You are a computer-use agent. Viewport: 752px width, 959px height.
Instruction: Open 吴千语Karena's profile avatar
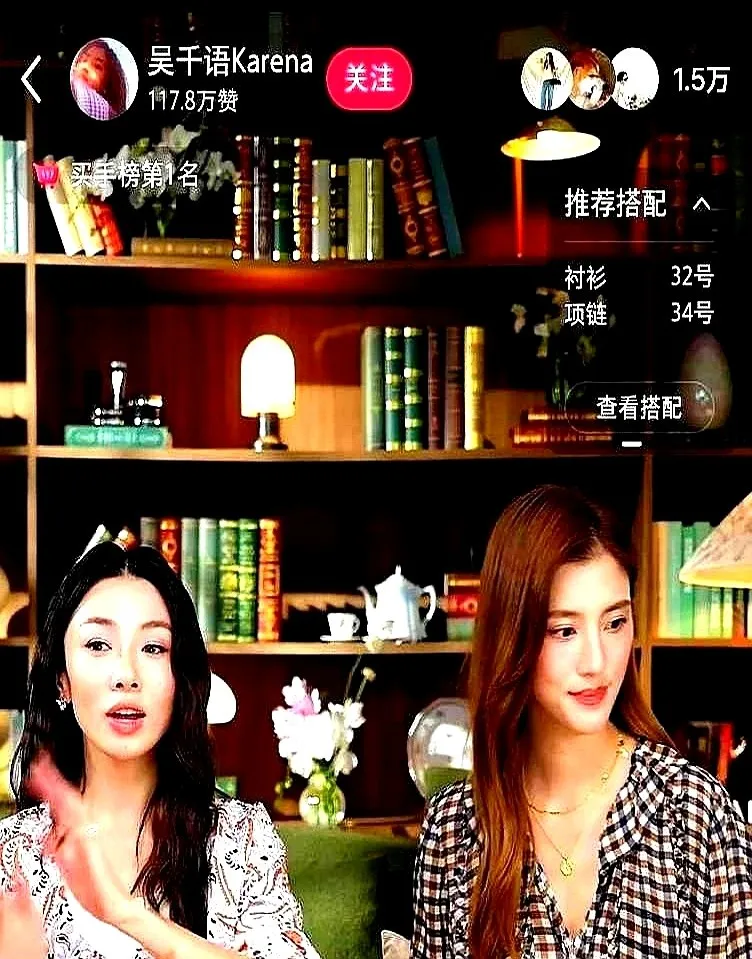pos(104,80)
